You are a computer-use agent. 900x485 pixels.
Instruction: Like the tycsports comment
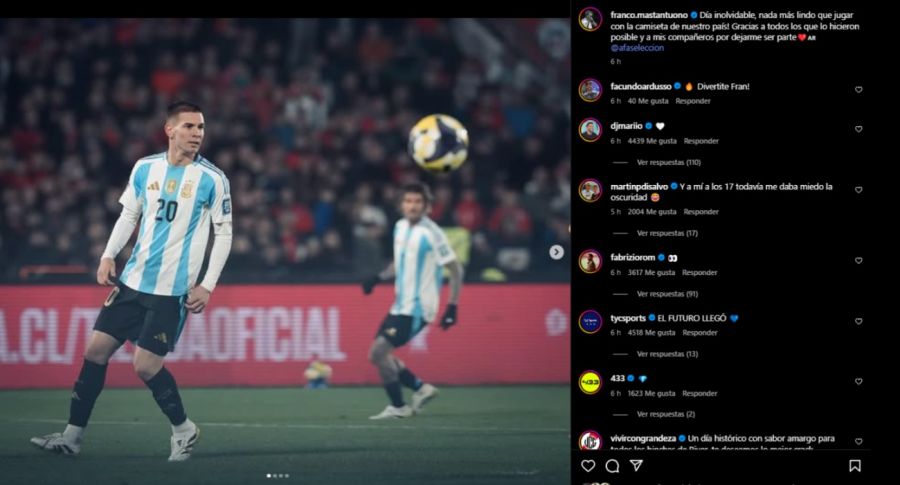[x=858, y=321]
